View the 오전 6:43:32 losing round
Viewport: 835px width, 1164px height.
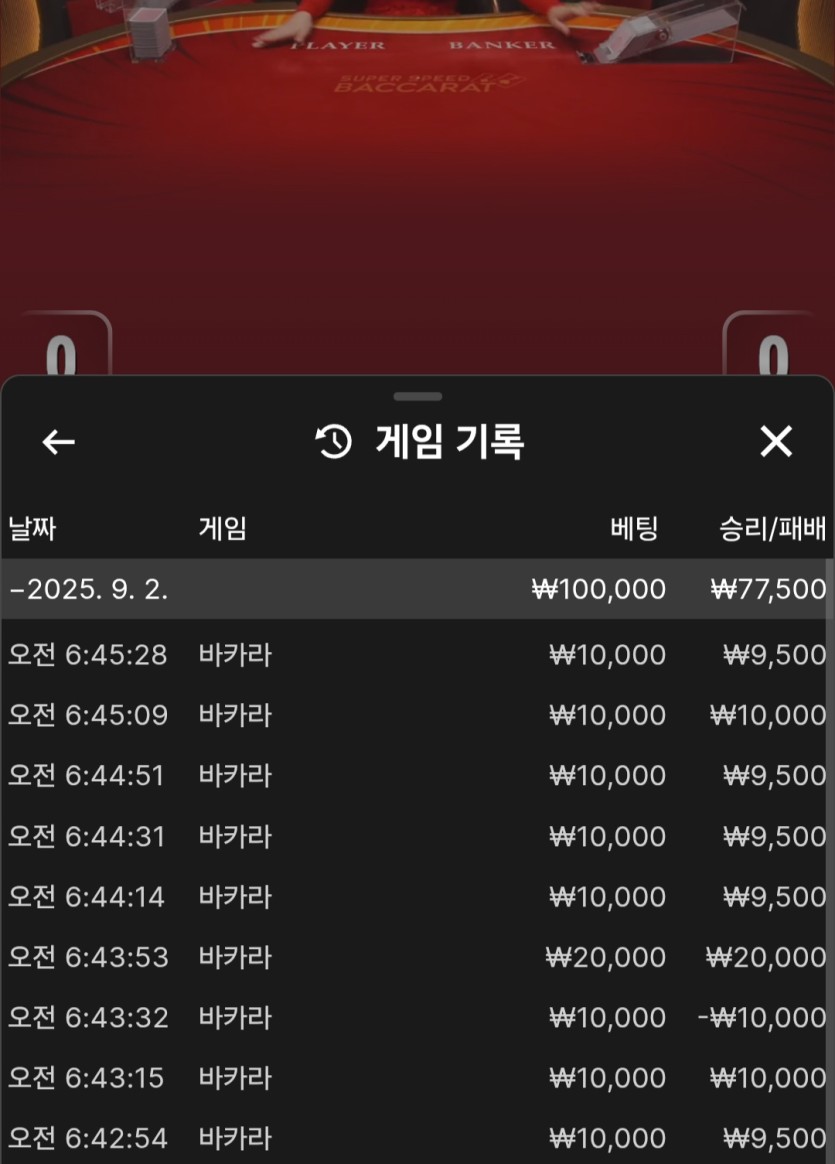(x=417, y=1018)
